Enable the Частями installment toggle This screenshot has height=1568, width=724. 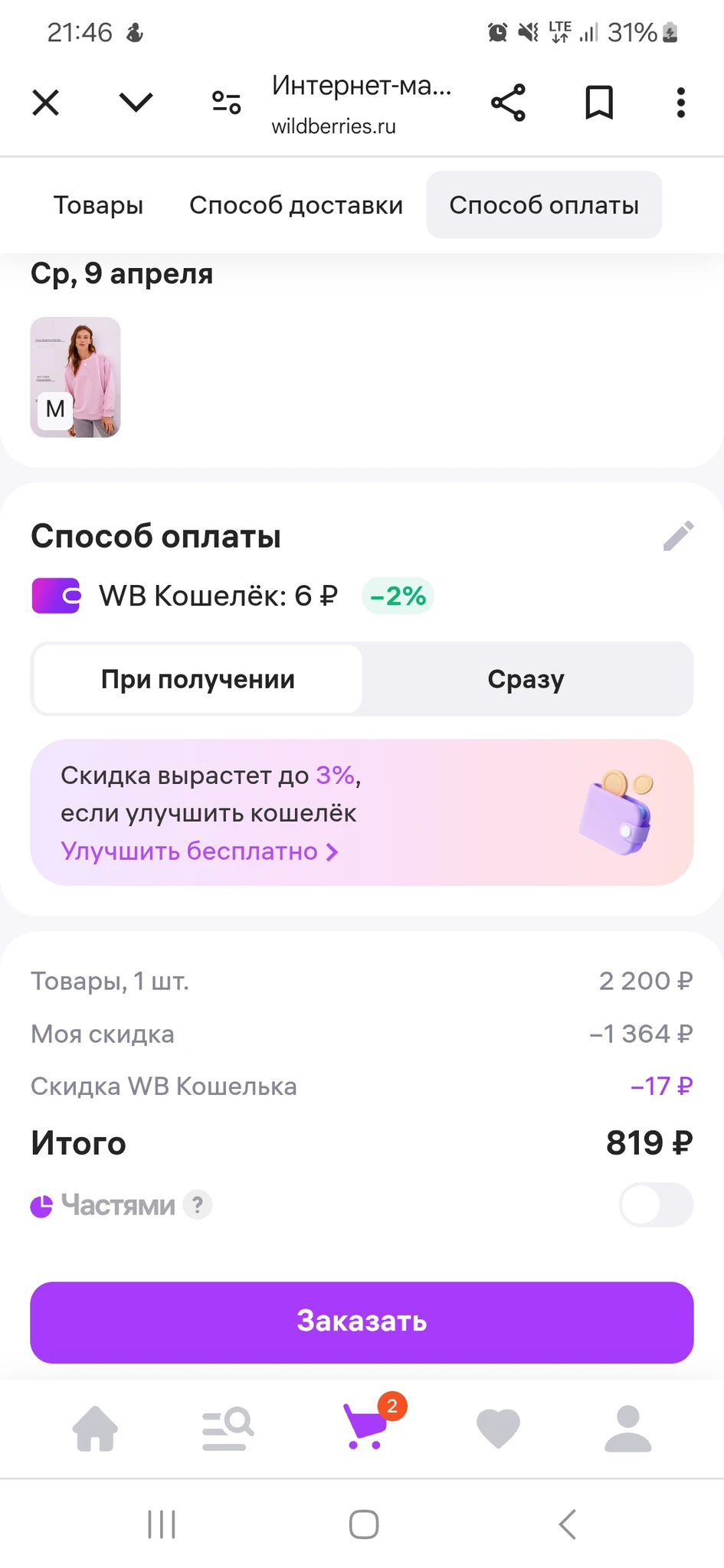click(x=655, y=1205)
